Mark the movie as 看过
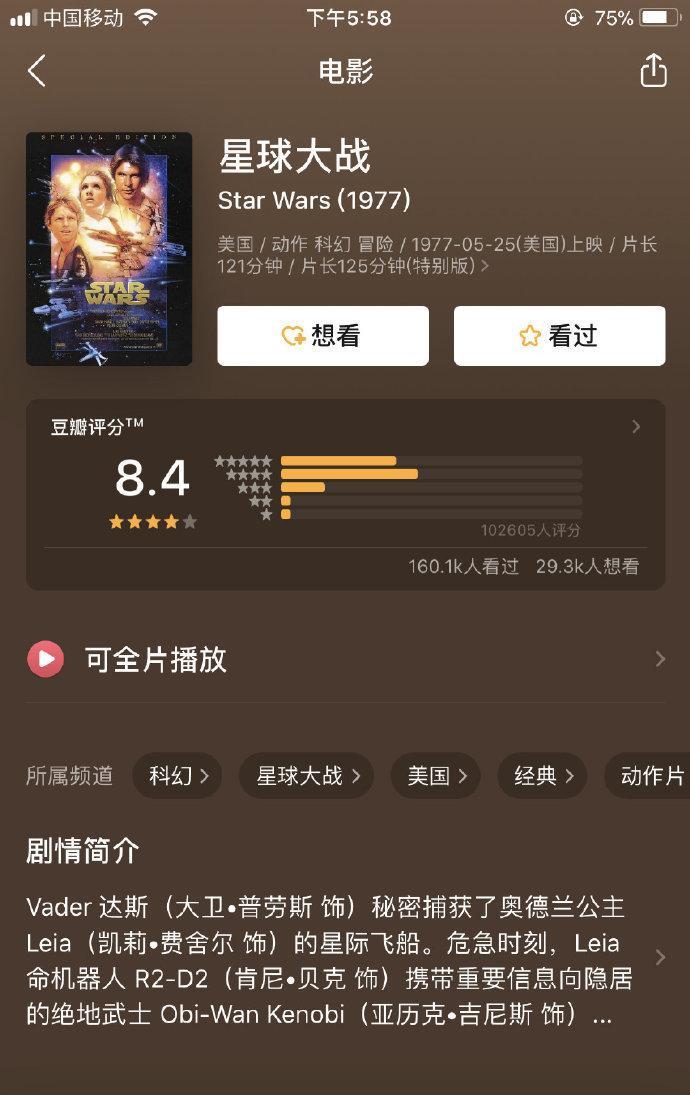Screen dimensions: 690x1095 559,336
